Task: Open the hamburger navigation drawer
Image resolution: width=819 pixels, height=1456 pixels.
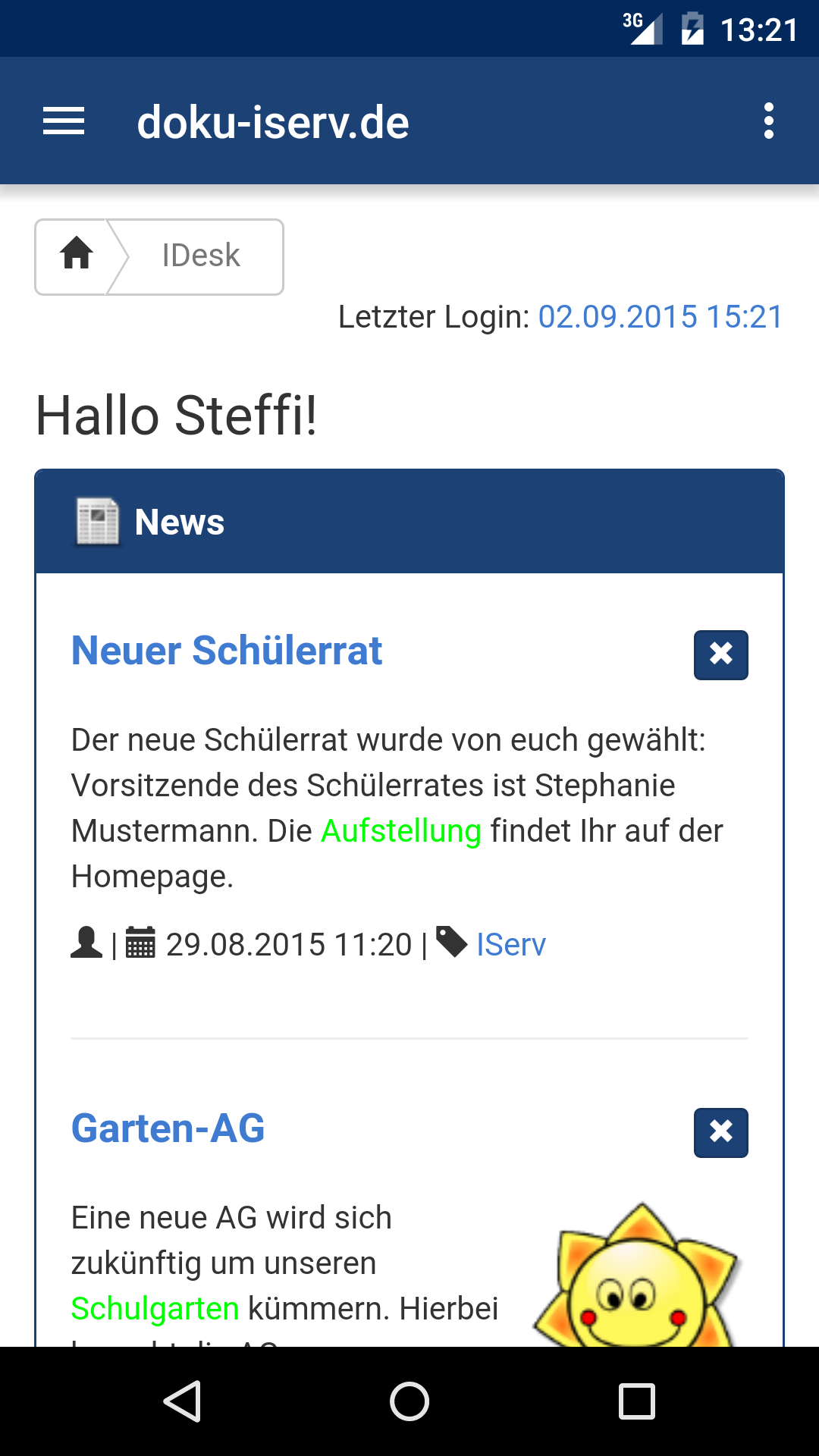Action: click(x=64, y=121)
